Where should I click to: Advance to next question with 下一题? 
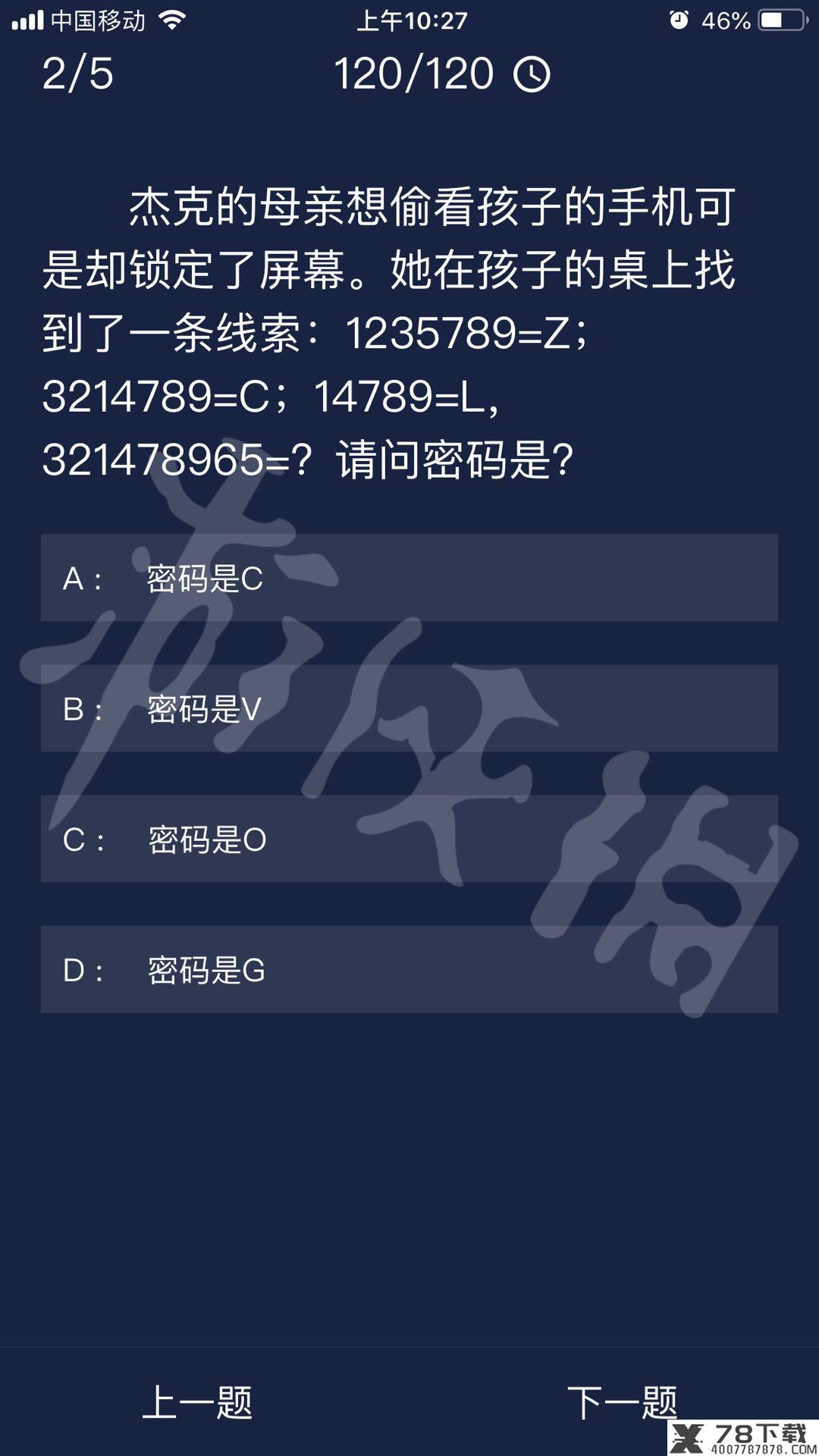click(622, 1402)
